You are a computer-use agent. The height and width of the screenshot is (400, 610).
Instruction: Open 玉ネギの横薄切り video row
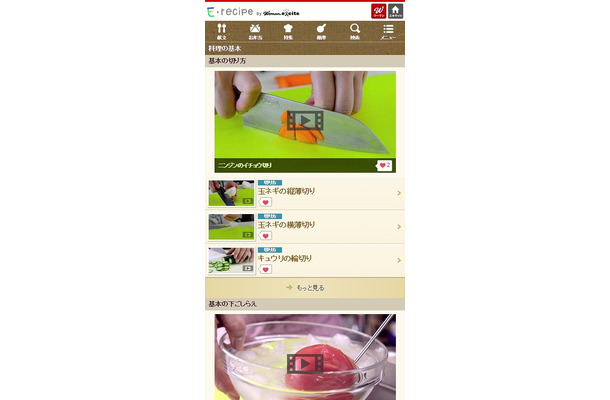click(x=320, y=227)
